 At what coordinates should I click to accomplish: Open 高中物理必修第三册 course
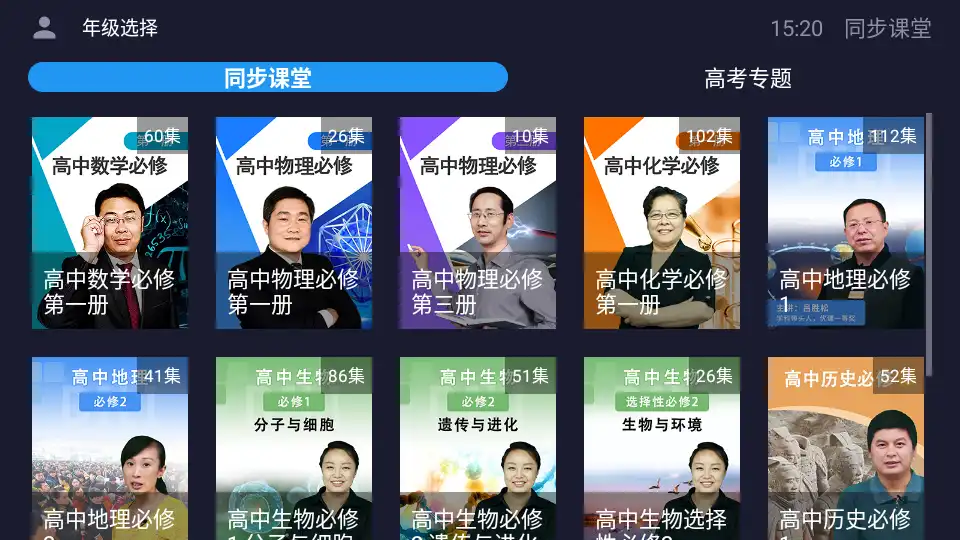478,223
